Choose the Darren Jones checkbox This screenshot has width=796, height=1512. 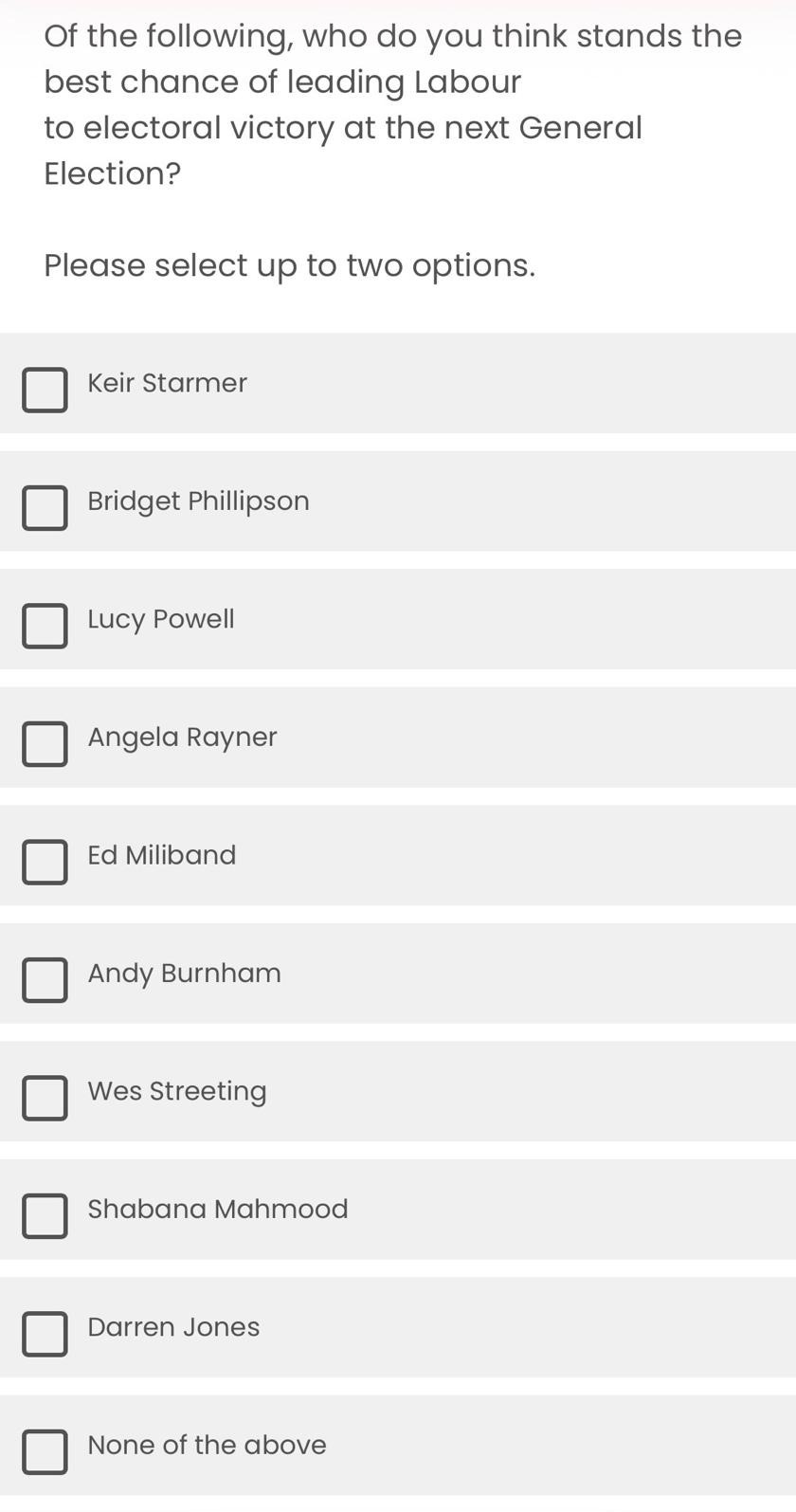(45, 1334)
